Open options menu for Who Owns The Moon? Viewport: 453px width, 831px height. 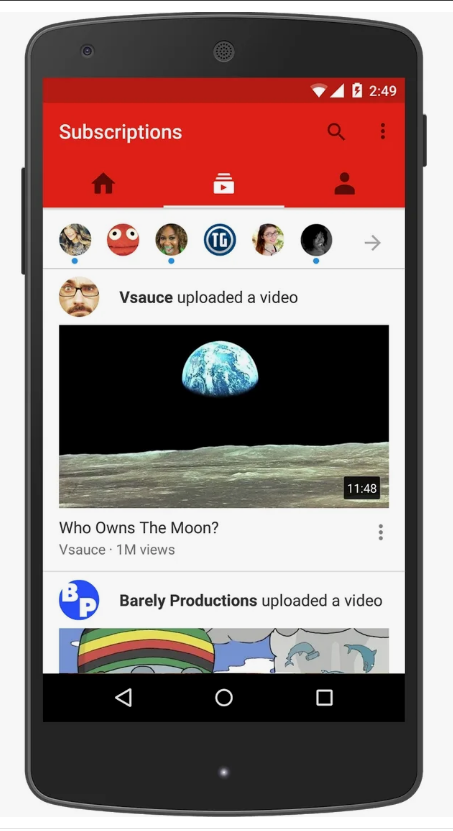coord(380,532)
